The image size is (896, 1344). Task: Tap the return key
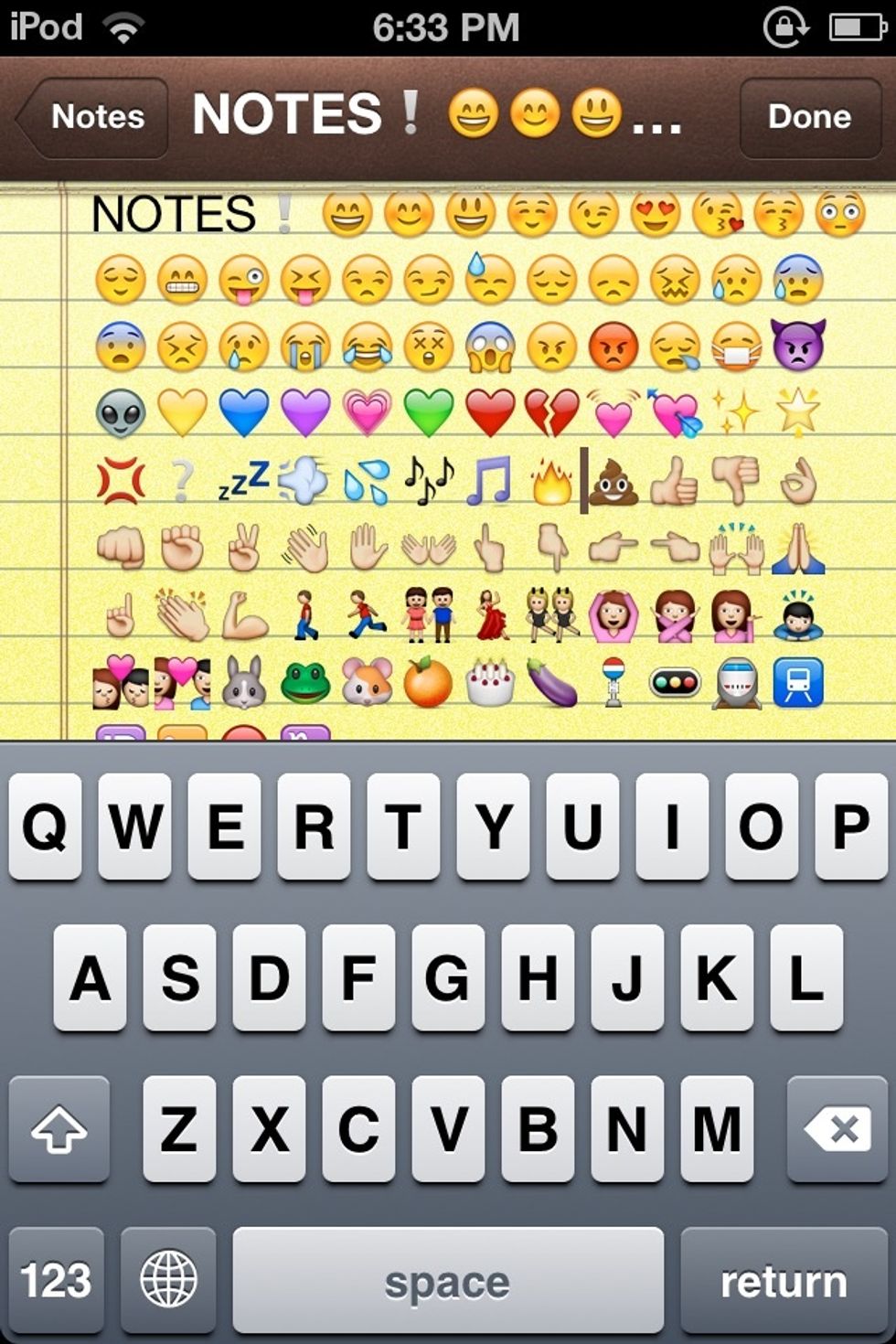click(784, 1279)
